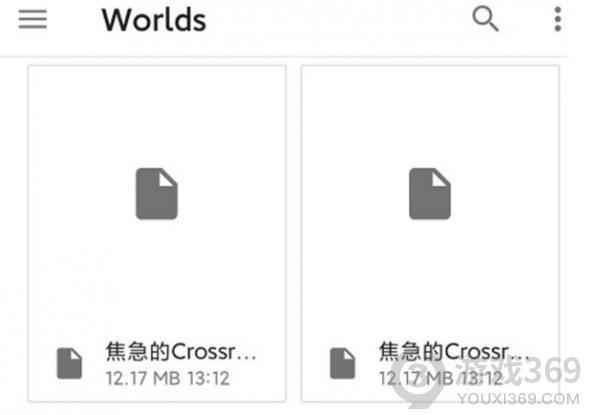
Task: Open the second 焦急的Crossr file card
Action: pos(430,230)
